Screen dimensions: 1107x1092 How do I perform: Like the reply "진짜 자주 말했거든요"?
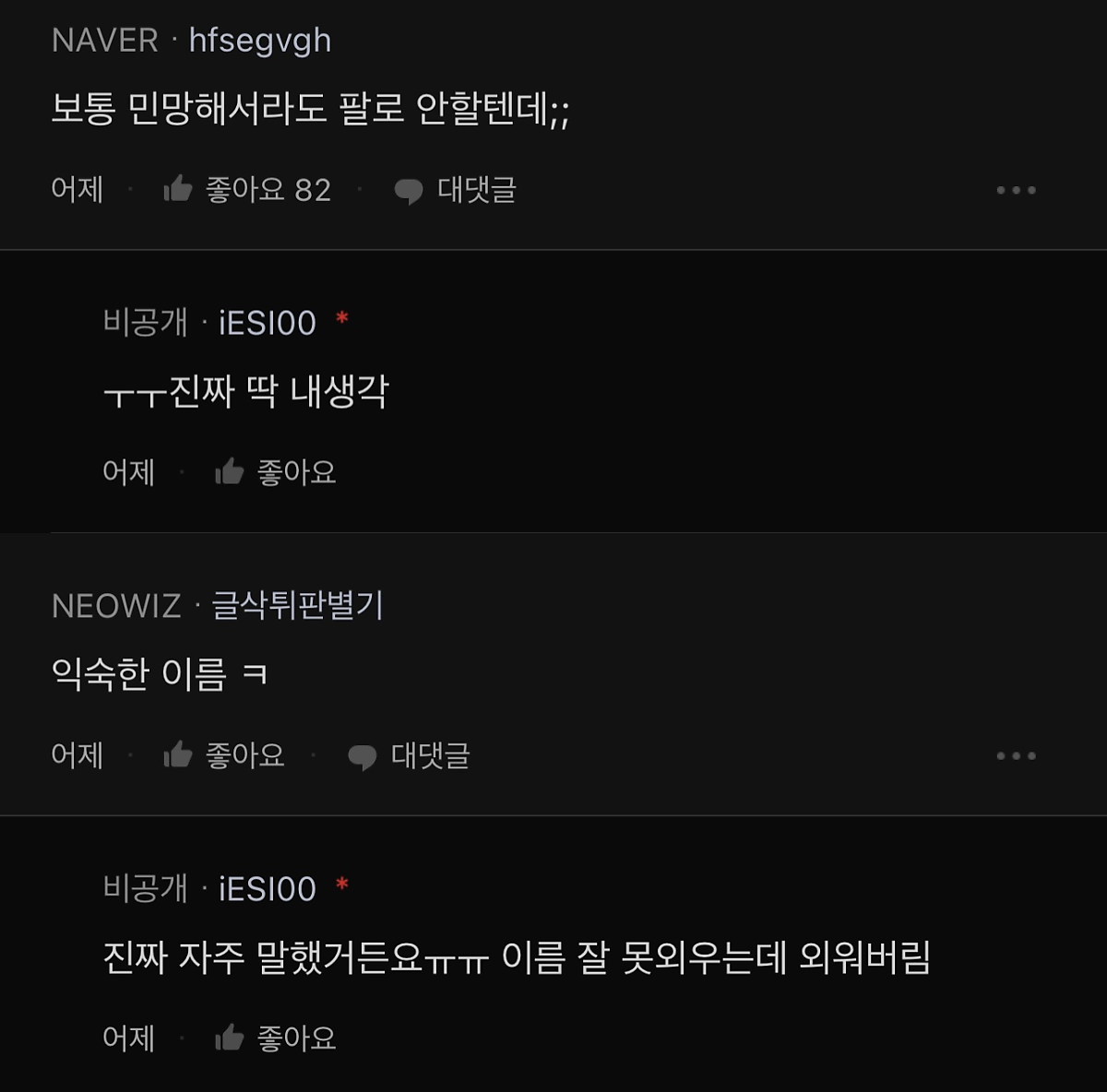(x=230, y=1039)
